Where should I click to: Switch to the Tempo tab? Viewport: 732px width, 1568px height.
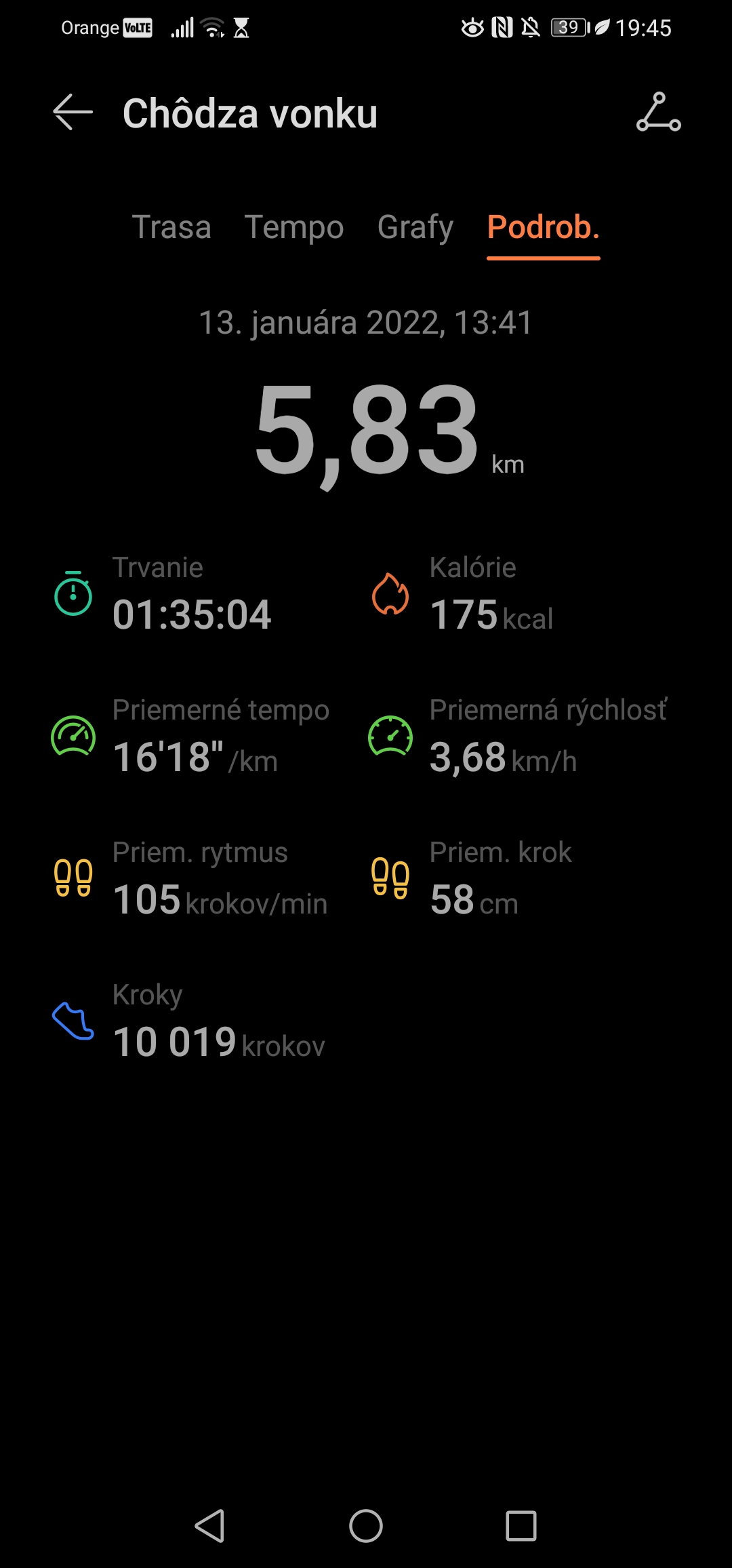pyautogui.click(x=294, y=227)
